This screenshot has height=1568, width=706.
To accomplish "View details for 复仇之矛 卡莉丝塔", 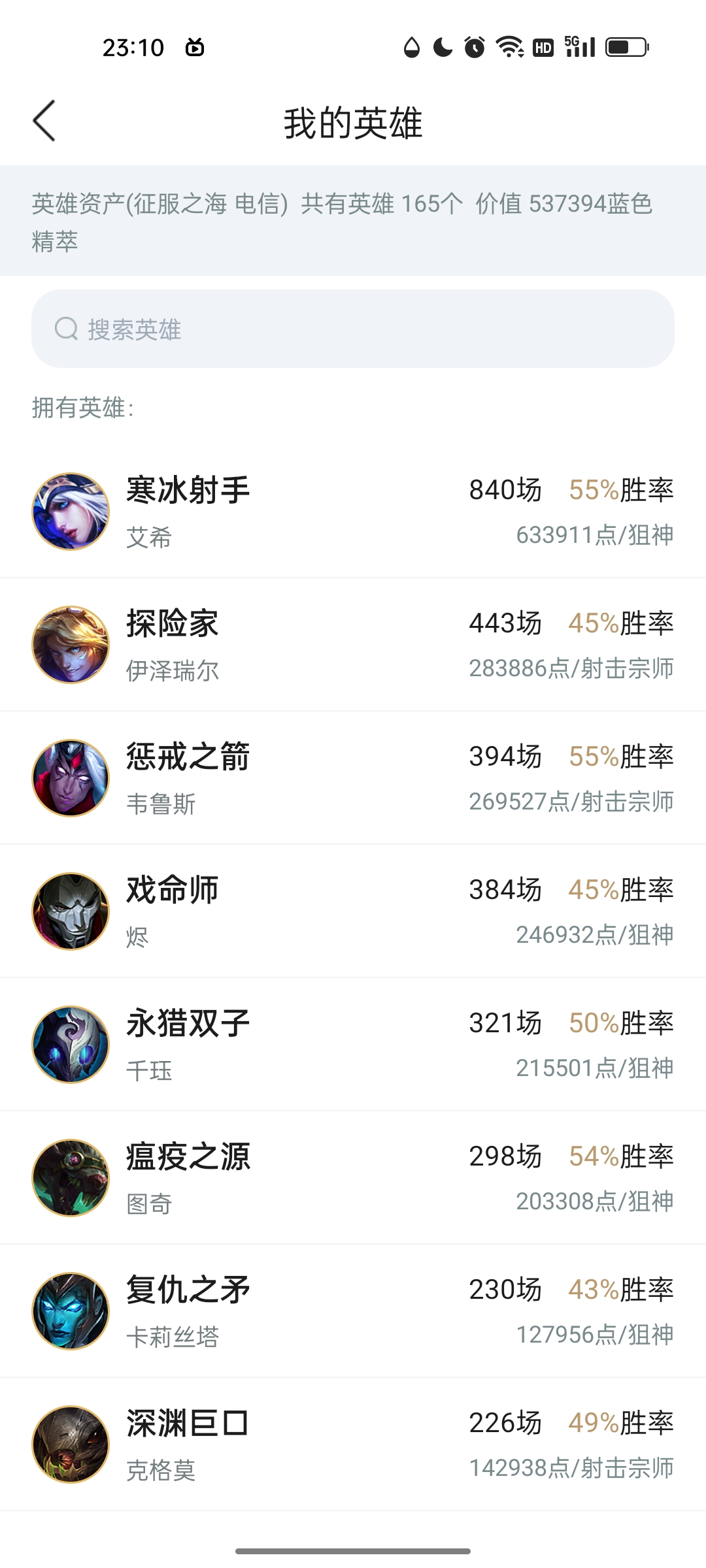I will point(353,1311).
